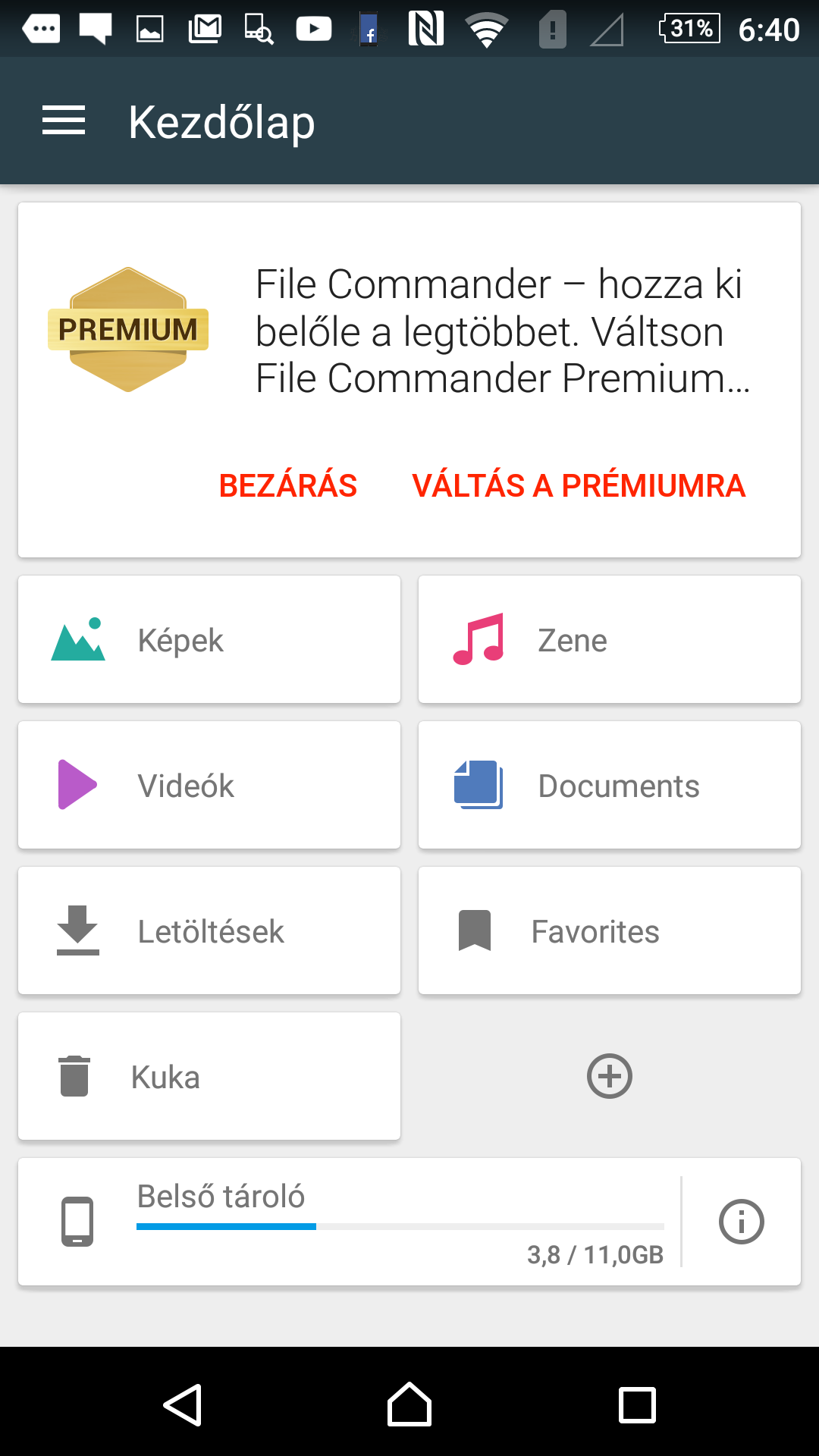Add a new category with the plus icon
Screen dimensions: 819x1456
pyautogui.click(x=610, y=1076)
